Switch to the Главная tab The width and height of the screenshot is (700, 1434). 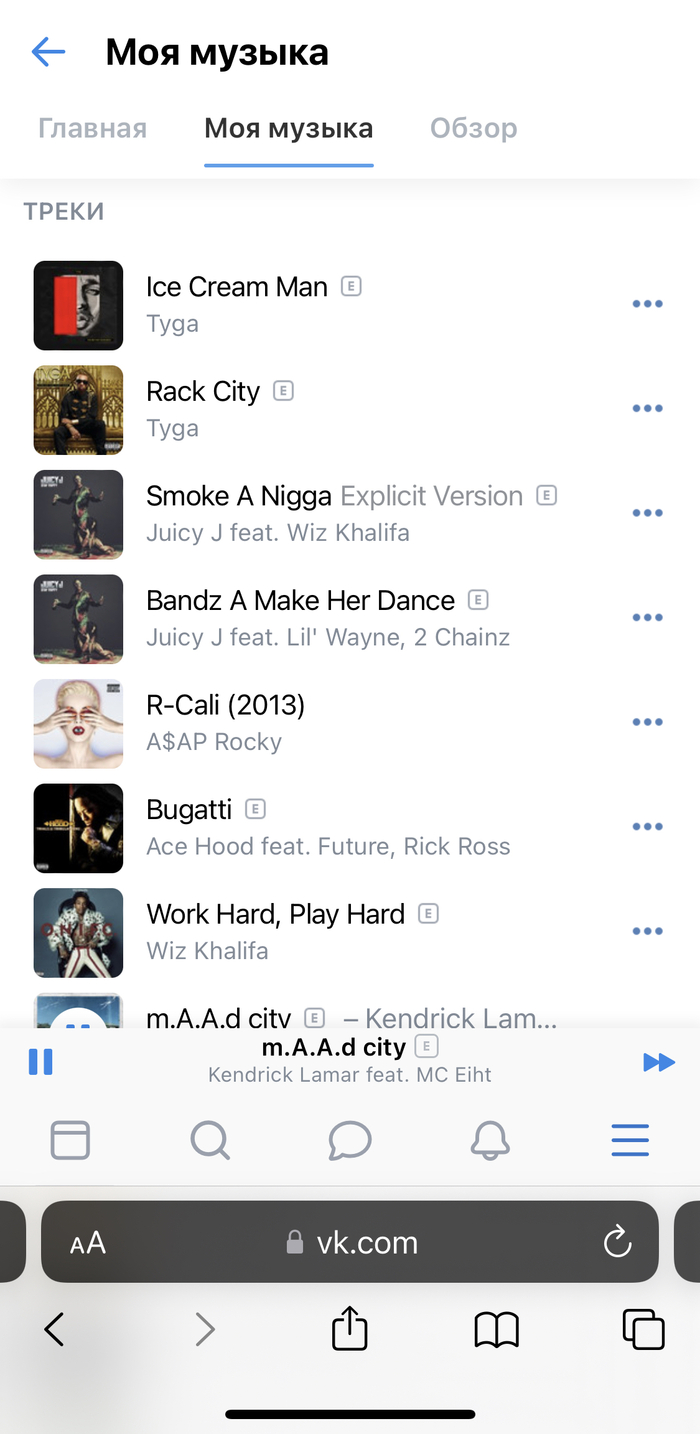pyautogui.click(x=92, y=129)
